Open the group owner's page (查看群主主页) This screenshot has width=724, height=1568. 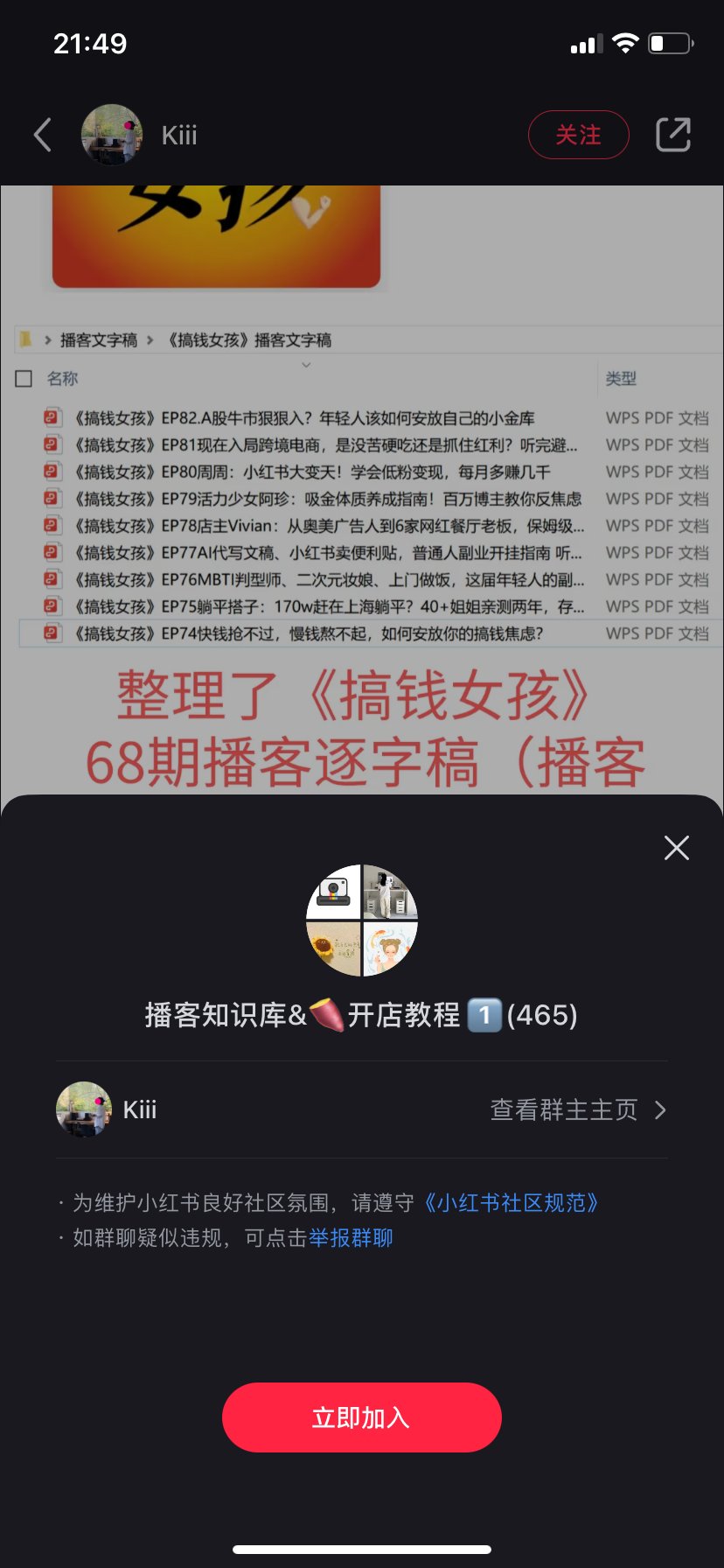pos(577,1109)
